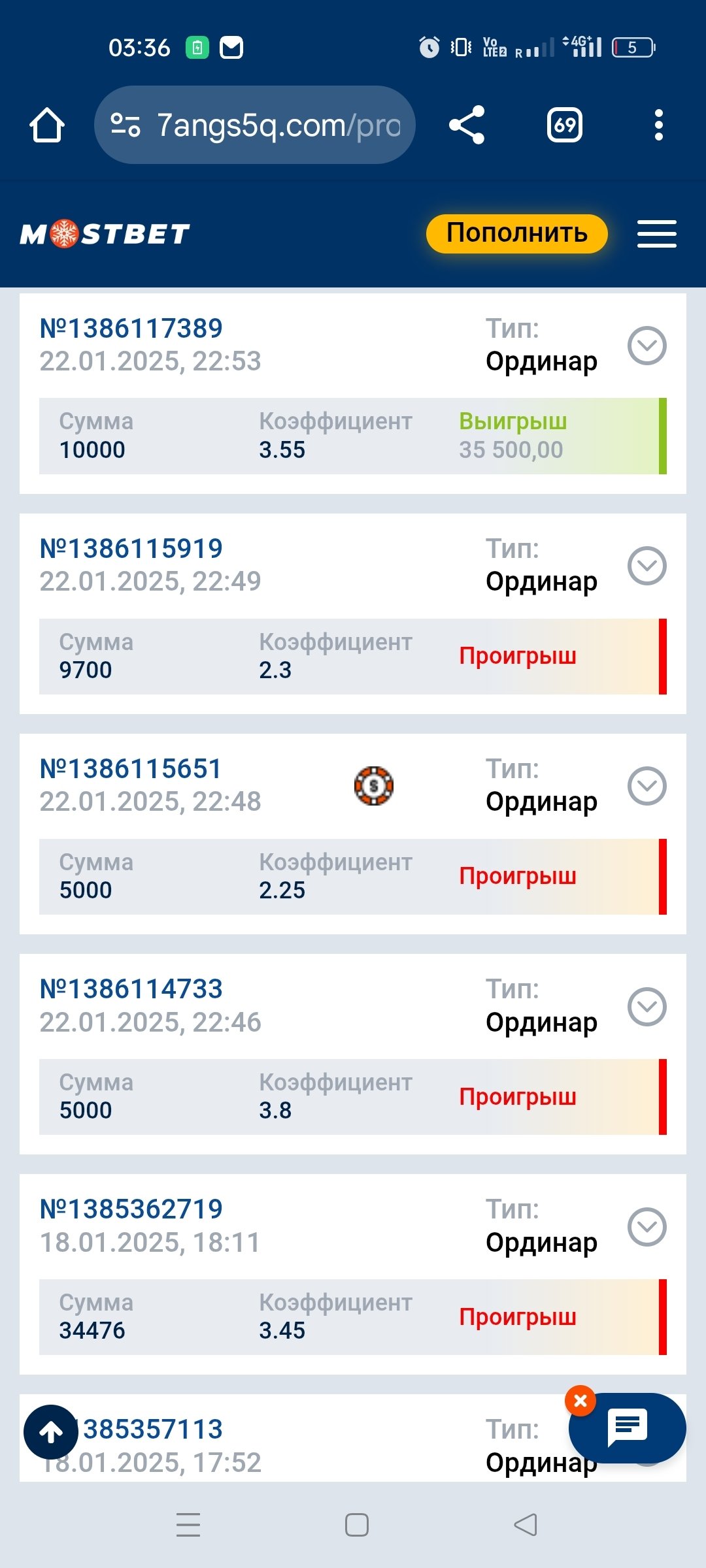Expand bet №1385362719 details
Screen dimensions: 706x1568
647,1226
